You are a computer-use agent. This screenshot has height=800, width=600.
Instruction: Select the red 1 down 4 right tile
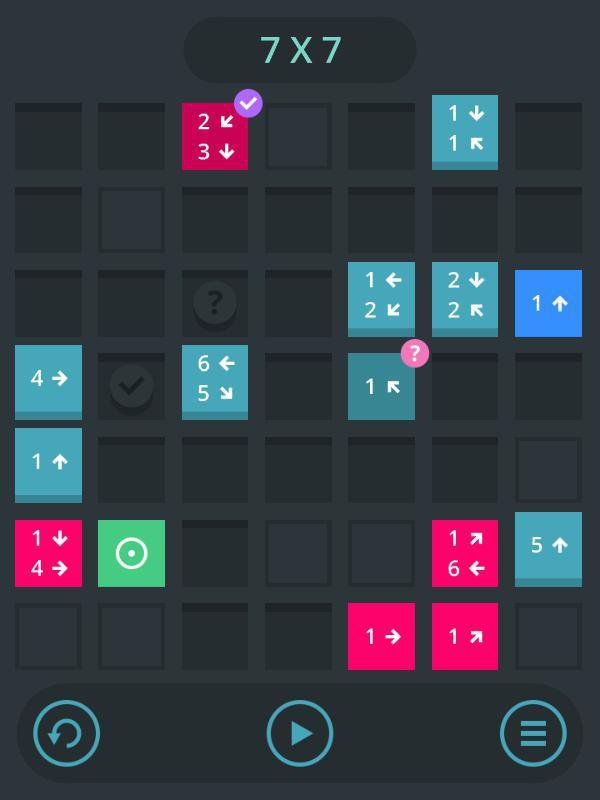(x=48, y=553)
